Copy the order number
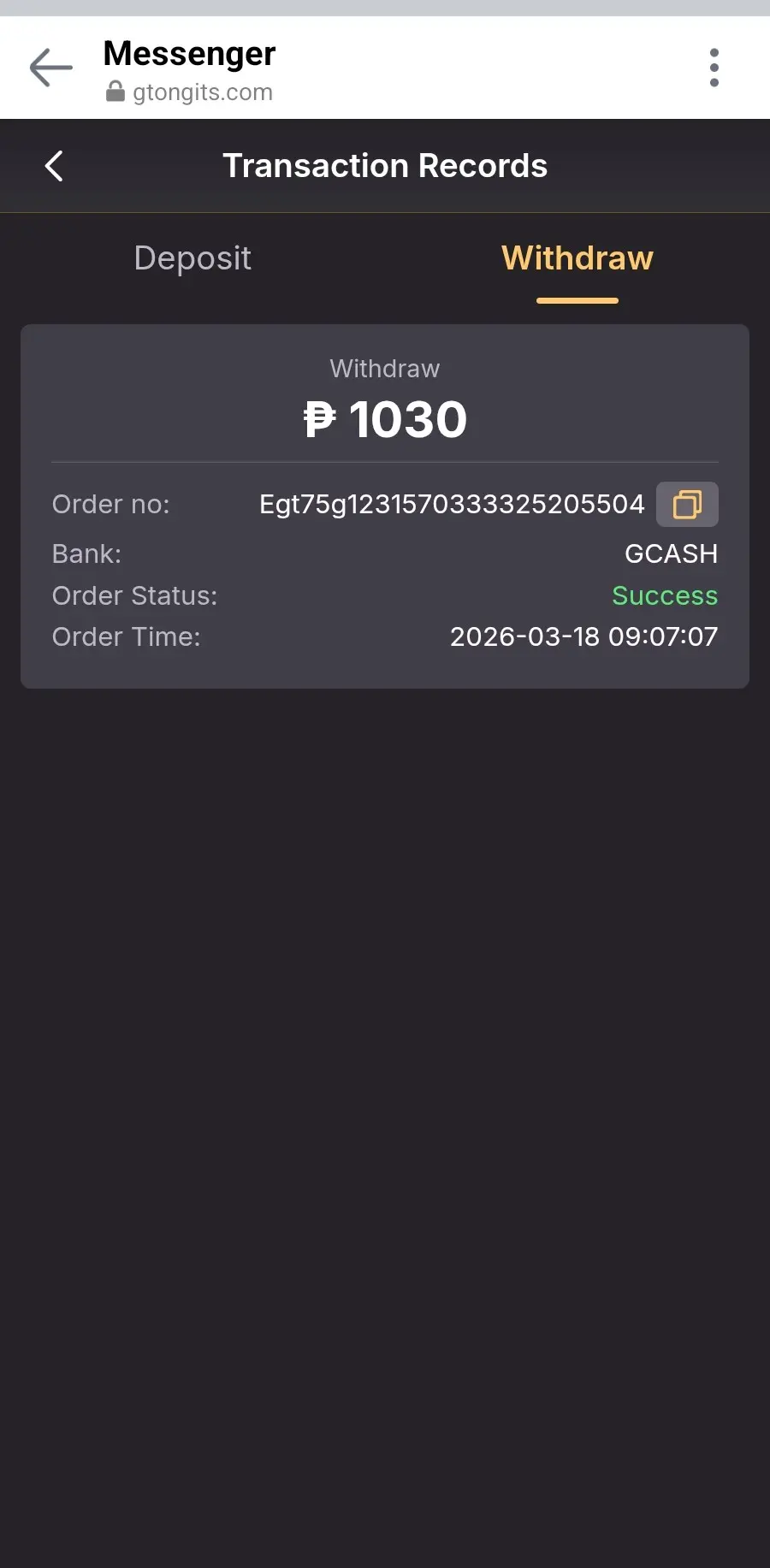This screenshot has width=770, height=1568. (687, 504)
